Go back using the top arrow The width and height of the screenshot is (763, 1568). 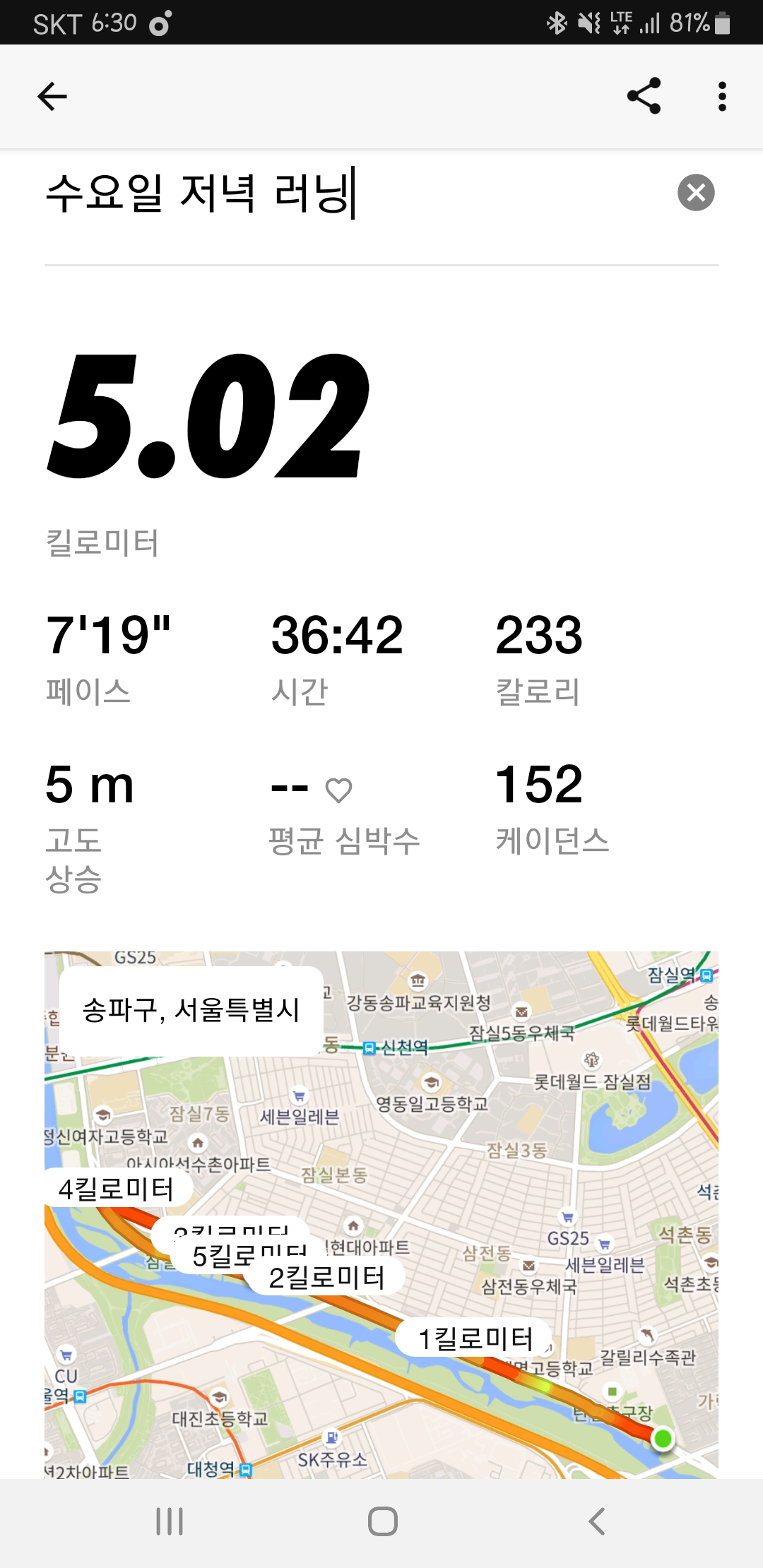[52, 96]
